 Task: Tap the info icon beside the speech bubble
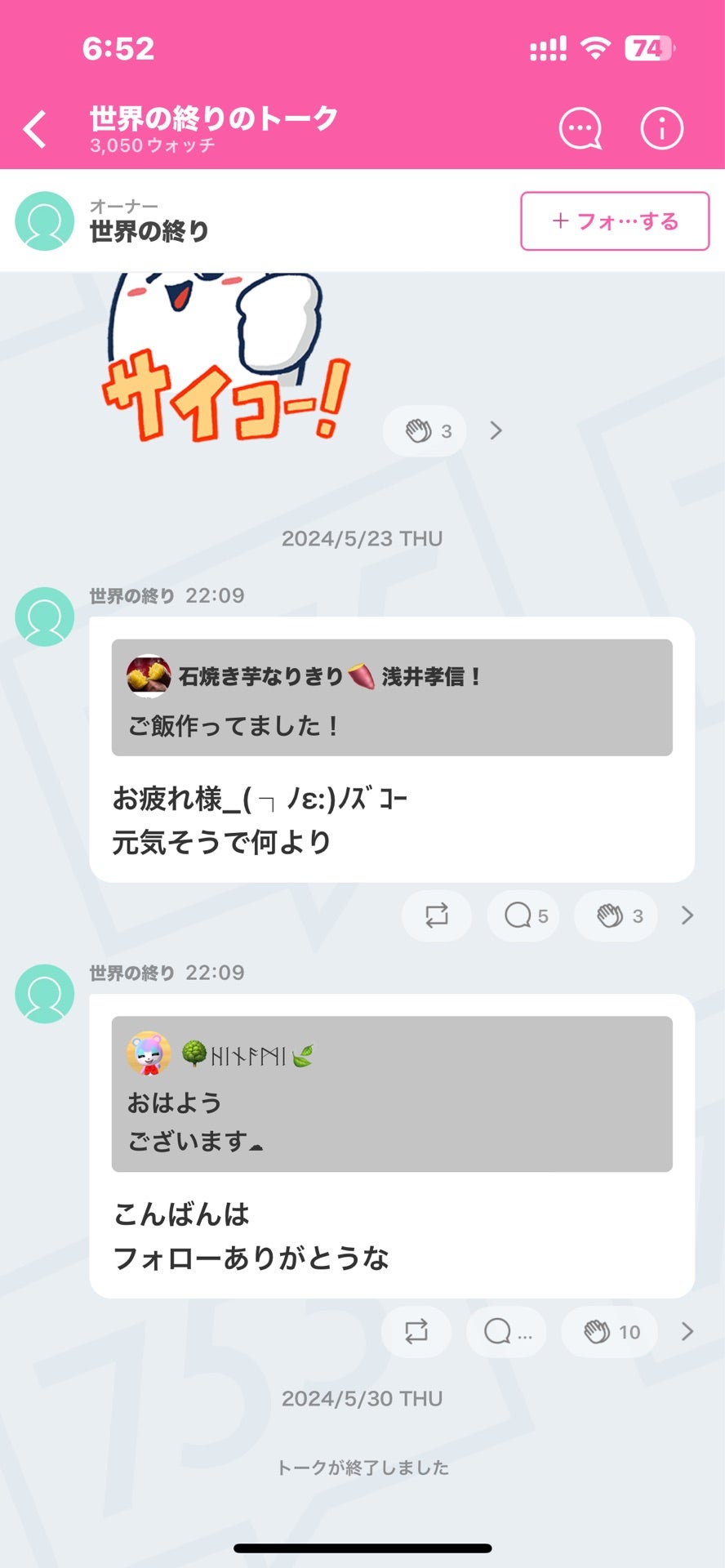click(662, 127)
